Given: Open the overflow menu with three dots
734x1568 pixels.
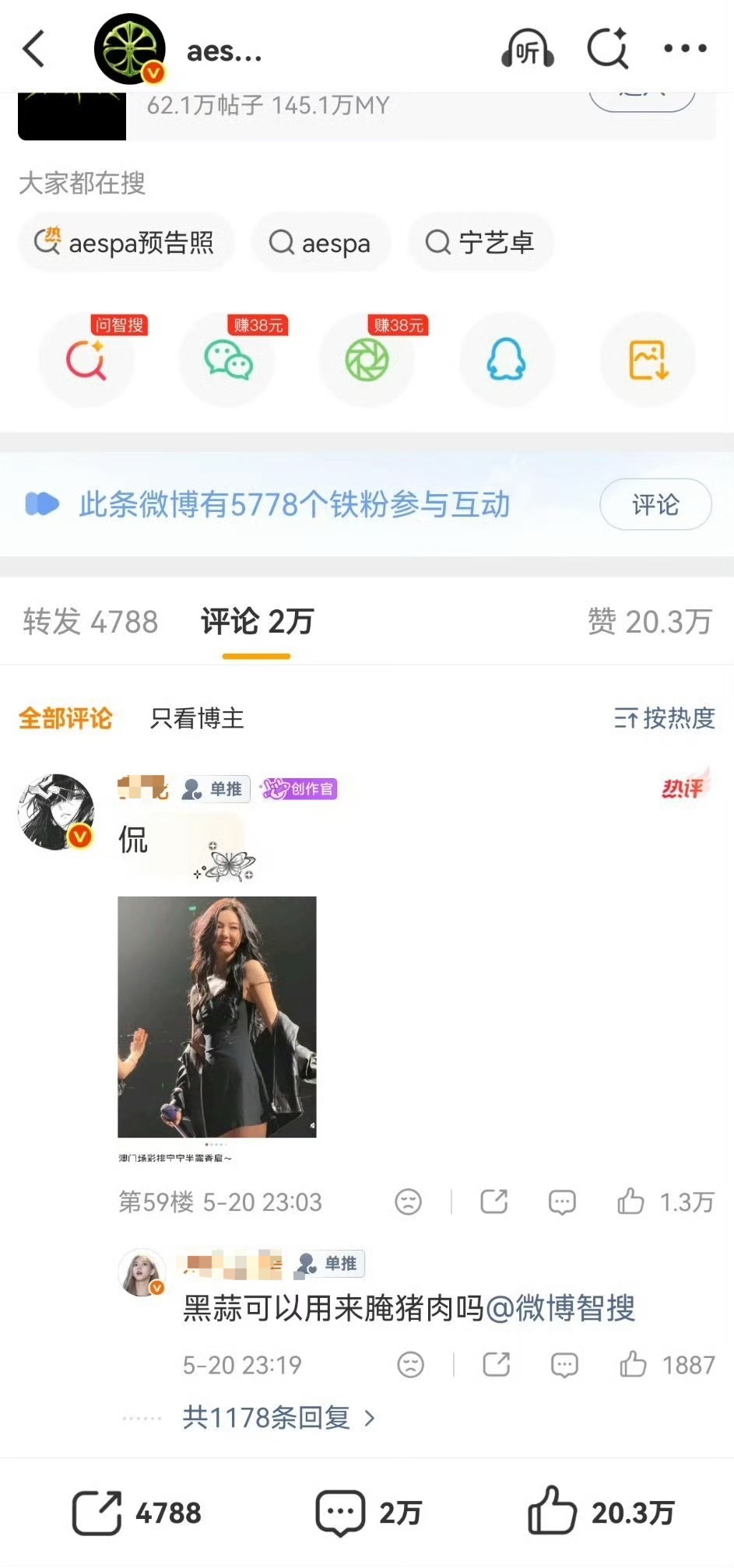Looking at the screenshot, I should [x=685, y=48].
